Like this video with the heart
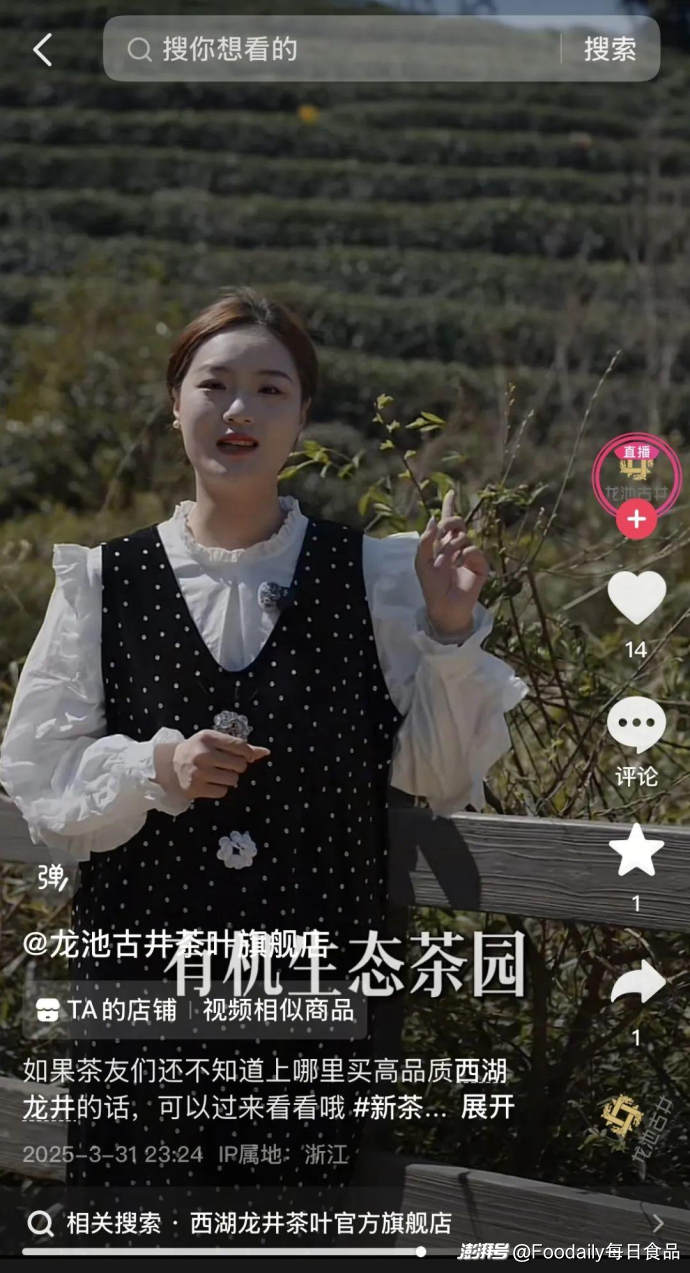Viewport: 690px width, 1273px height. [x=636, y=598]
